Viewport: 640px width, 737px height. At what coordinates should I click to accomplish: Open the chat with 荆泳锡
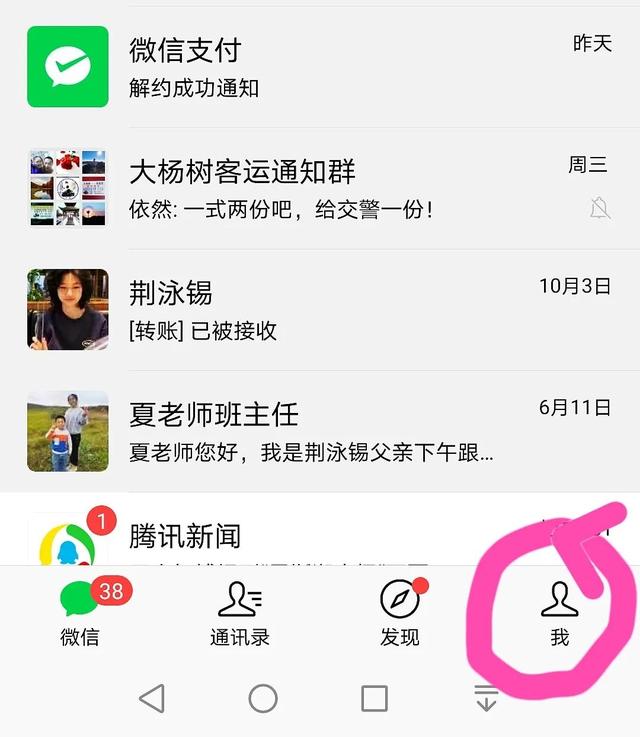[x=320, y=310]
